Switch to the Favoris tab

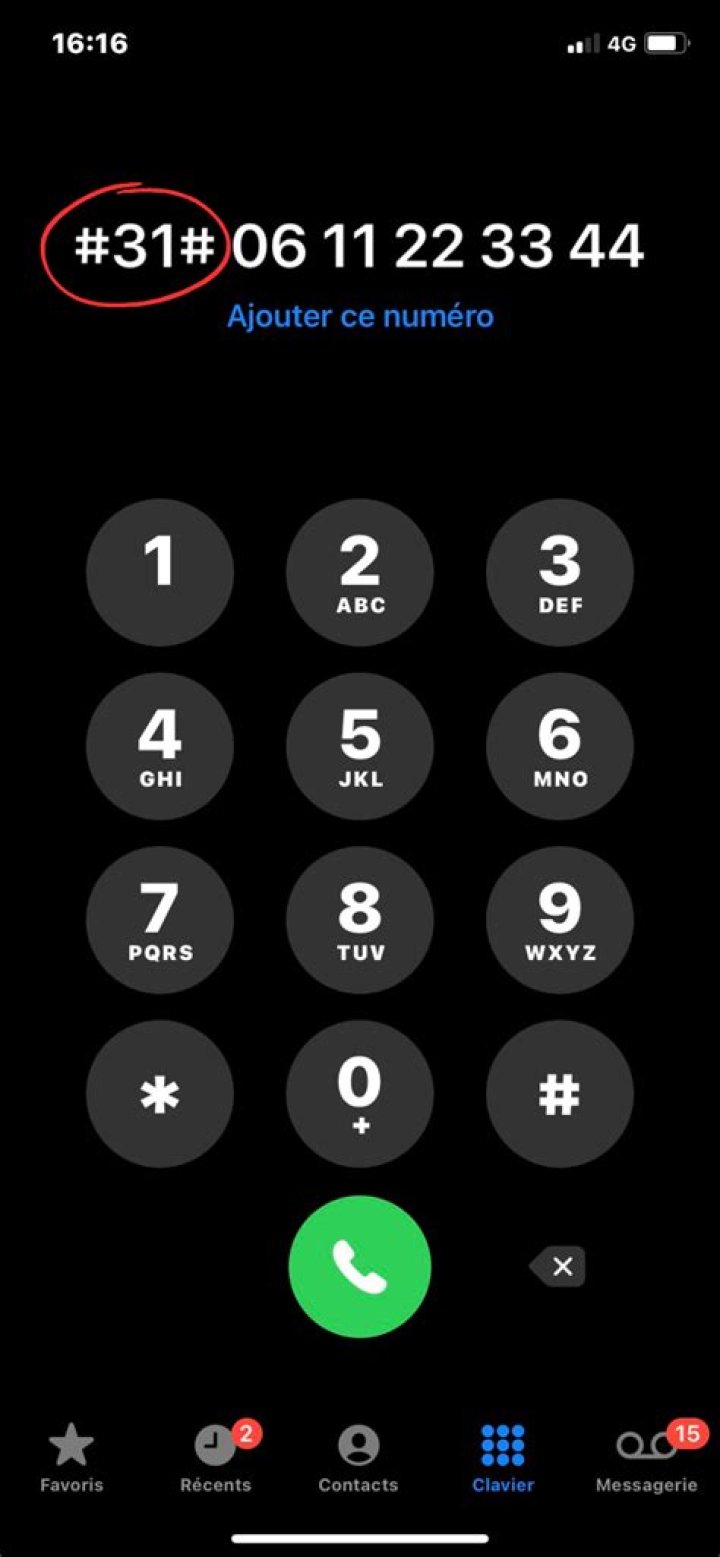click(71, 1458)
